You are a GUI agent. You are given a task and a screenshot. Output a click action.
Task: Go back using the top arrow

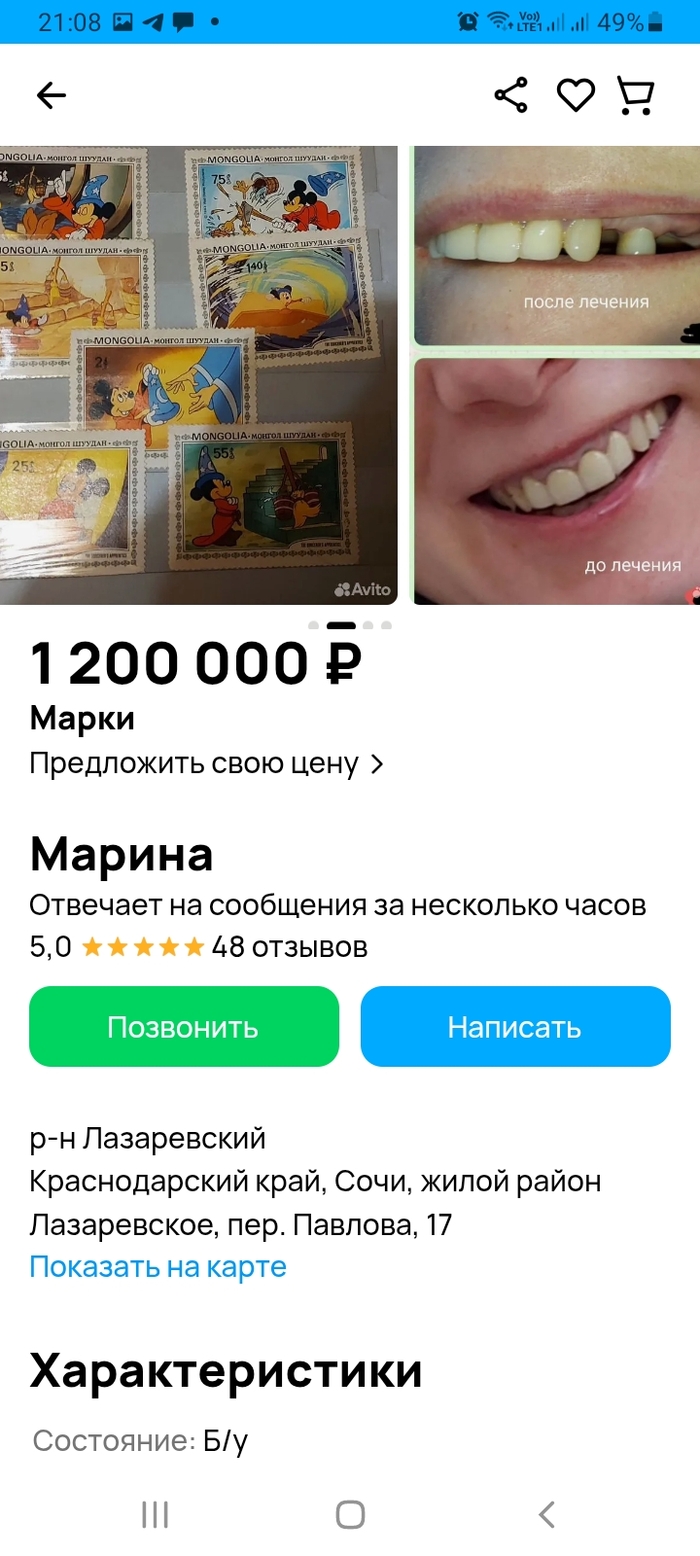[x=51, y=96]
